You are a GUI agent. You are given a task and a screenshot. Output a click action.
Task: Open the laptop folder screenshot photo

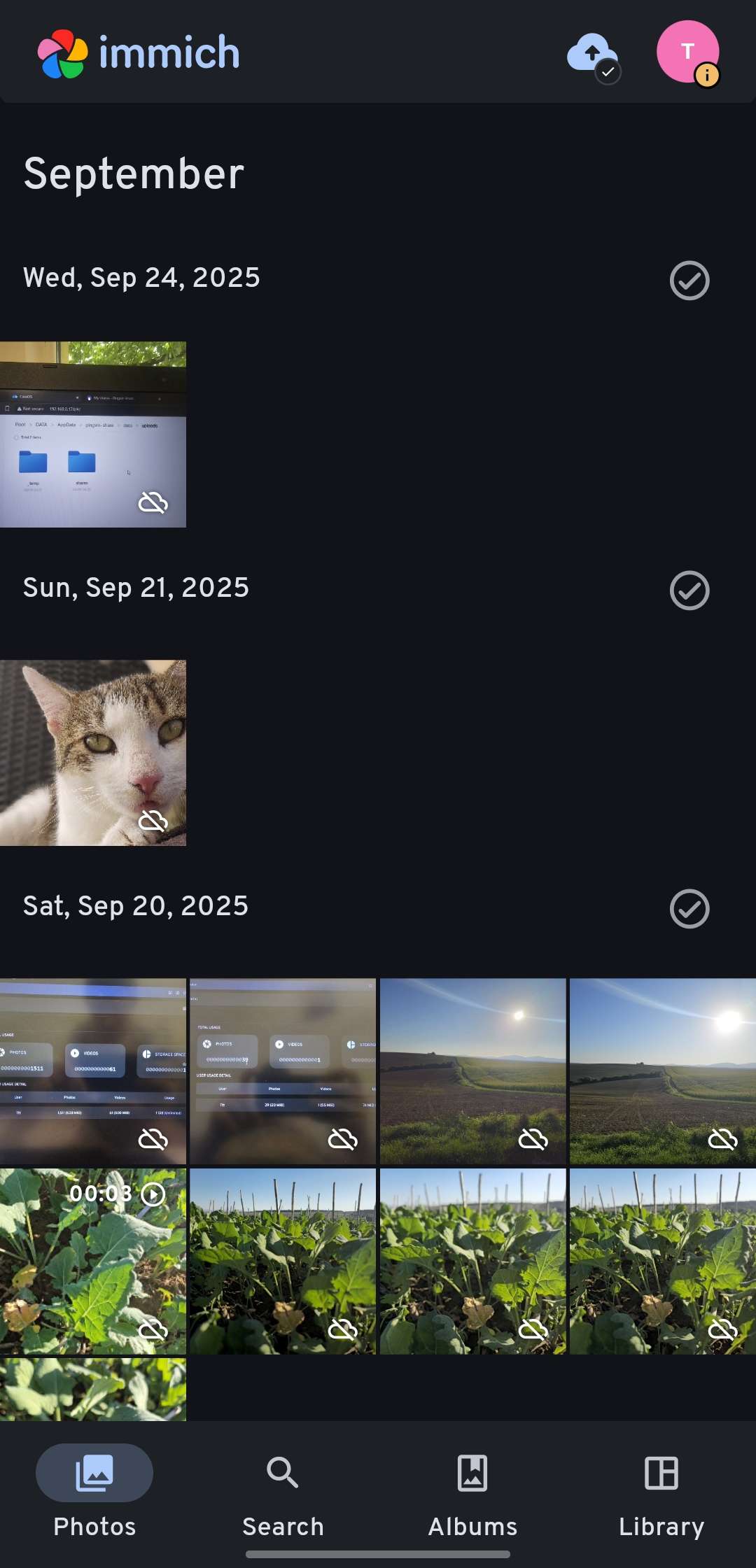click(x=93, y=435)
